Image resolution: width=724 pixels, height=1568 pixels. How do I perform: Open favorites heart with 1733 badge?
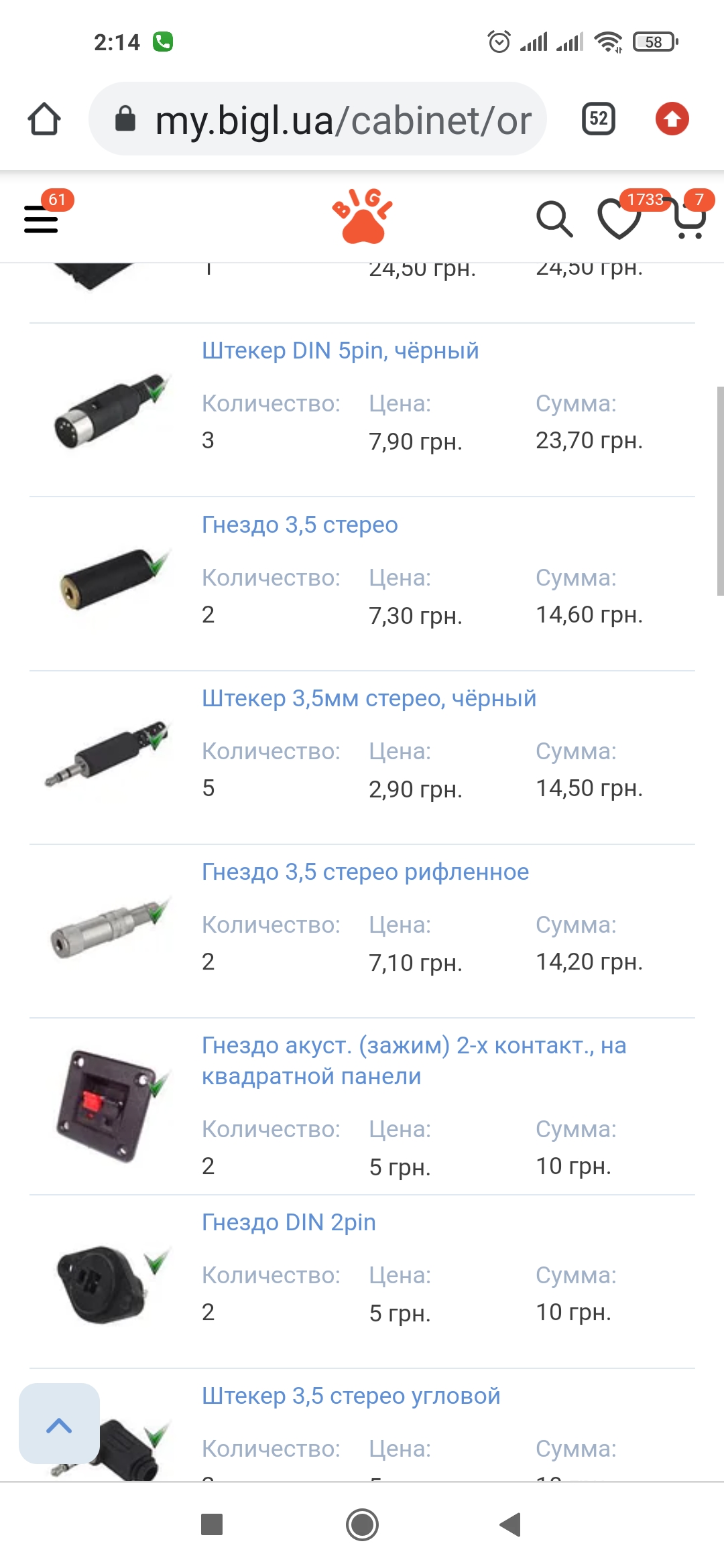620,219
